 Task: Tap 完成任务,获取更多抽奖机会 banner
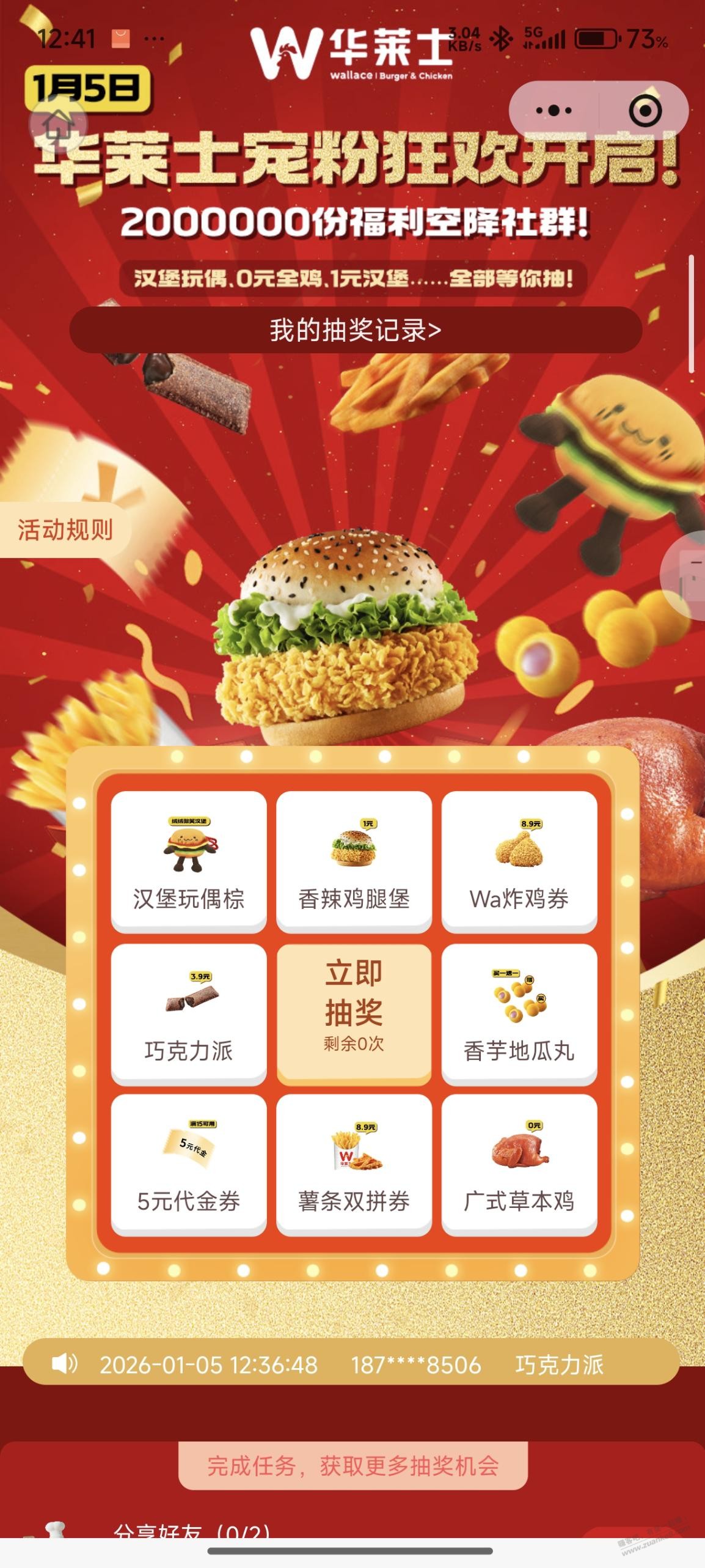click(x=353, y=1465)
